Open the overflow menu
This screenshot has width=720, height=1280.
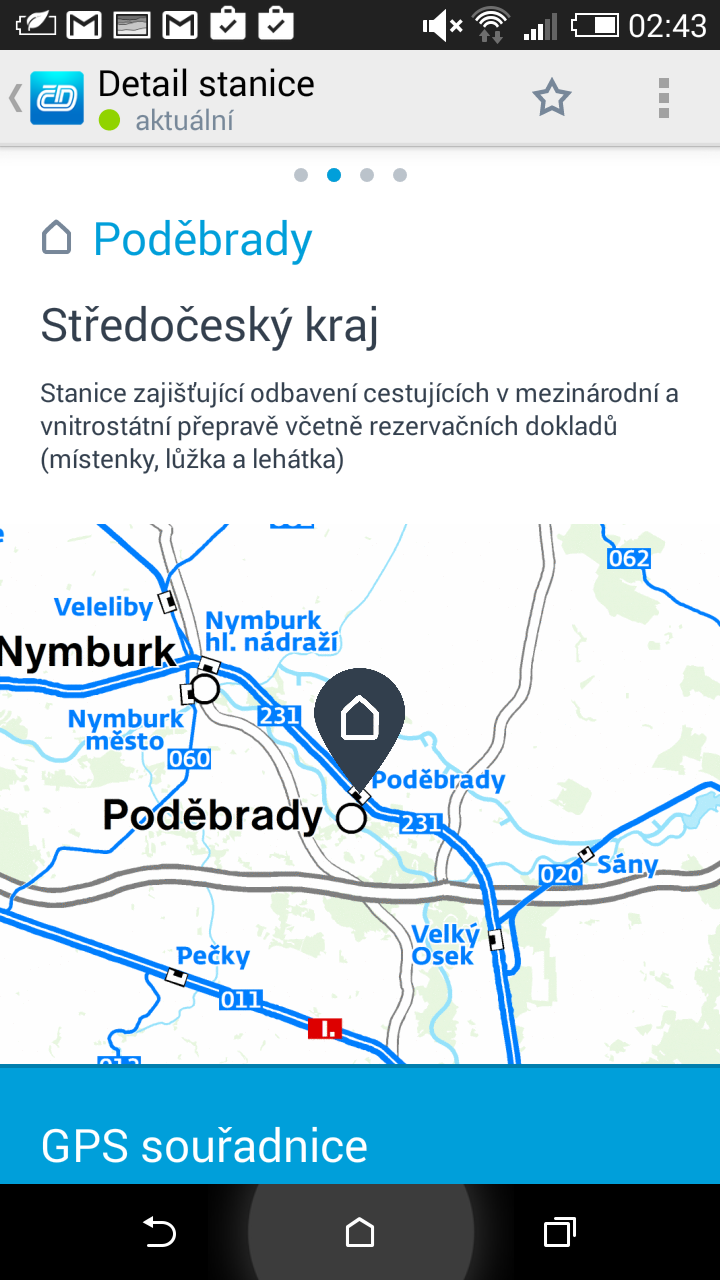pos(663,98)
